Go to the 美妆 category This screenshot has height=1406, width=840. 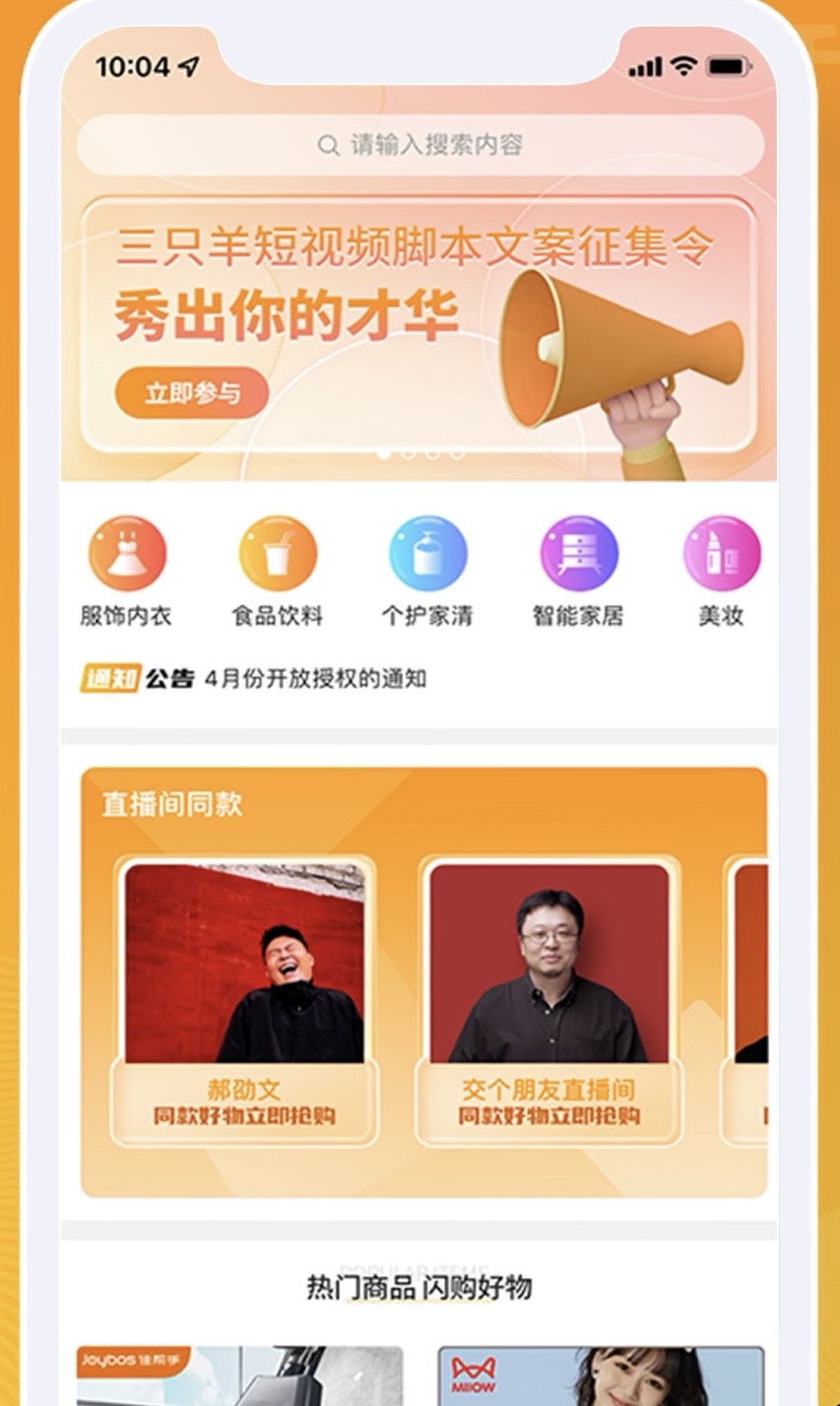(721, 570)
